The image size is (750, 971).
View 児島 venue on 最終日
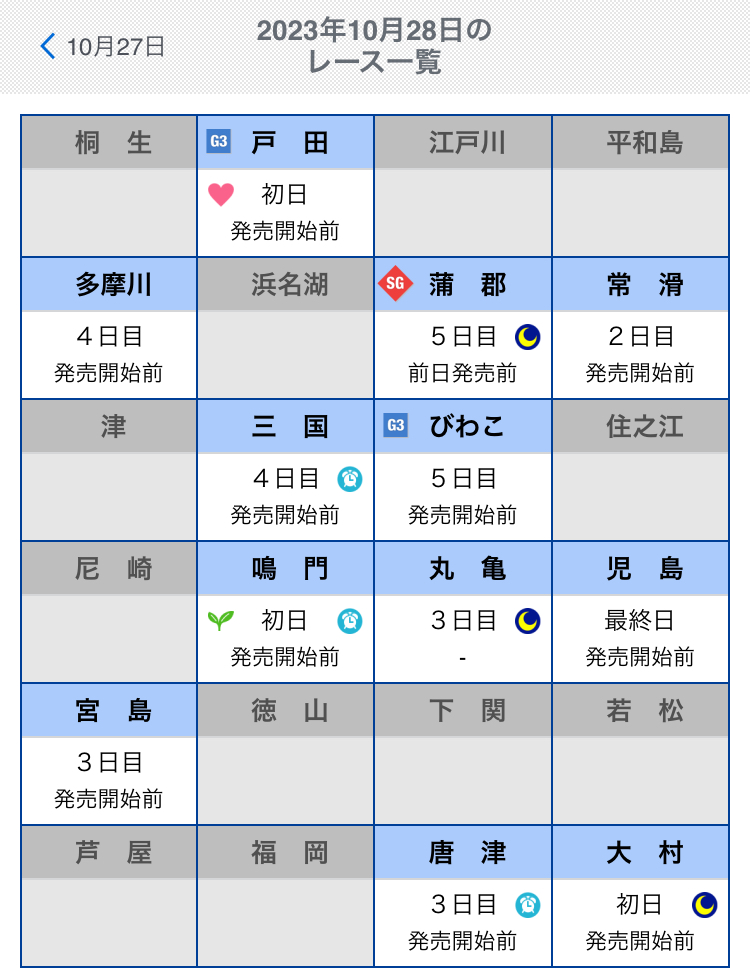click(640, 612)
